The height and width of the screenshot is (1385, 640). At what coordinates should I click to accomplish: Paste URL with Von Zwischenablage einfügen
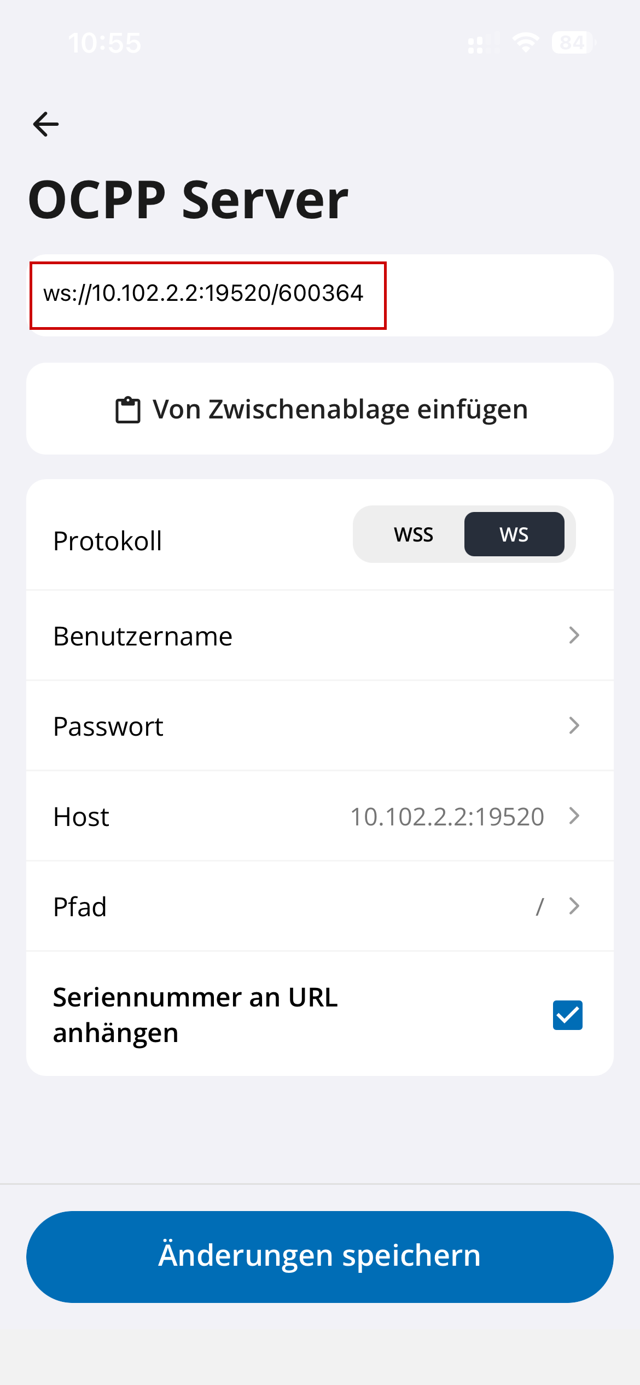click(320, 409)
